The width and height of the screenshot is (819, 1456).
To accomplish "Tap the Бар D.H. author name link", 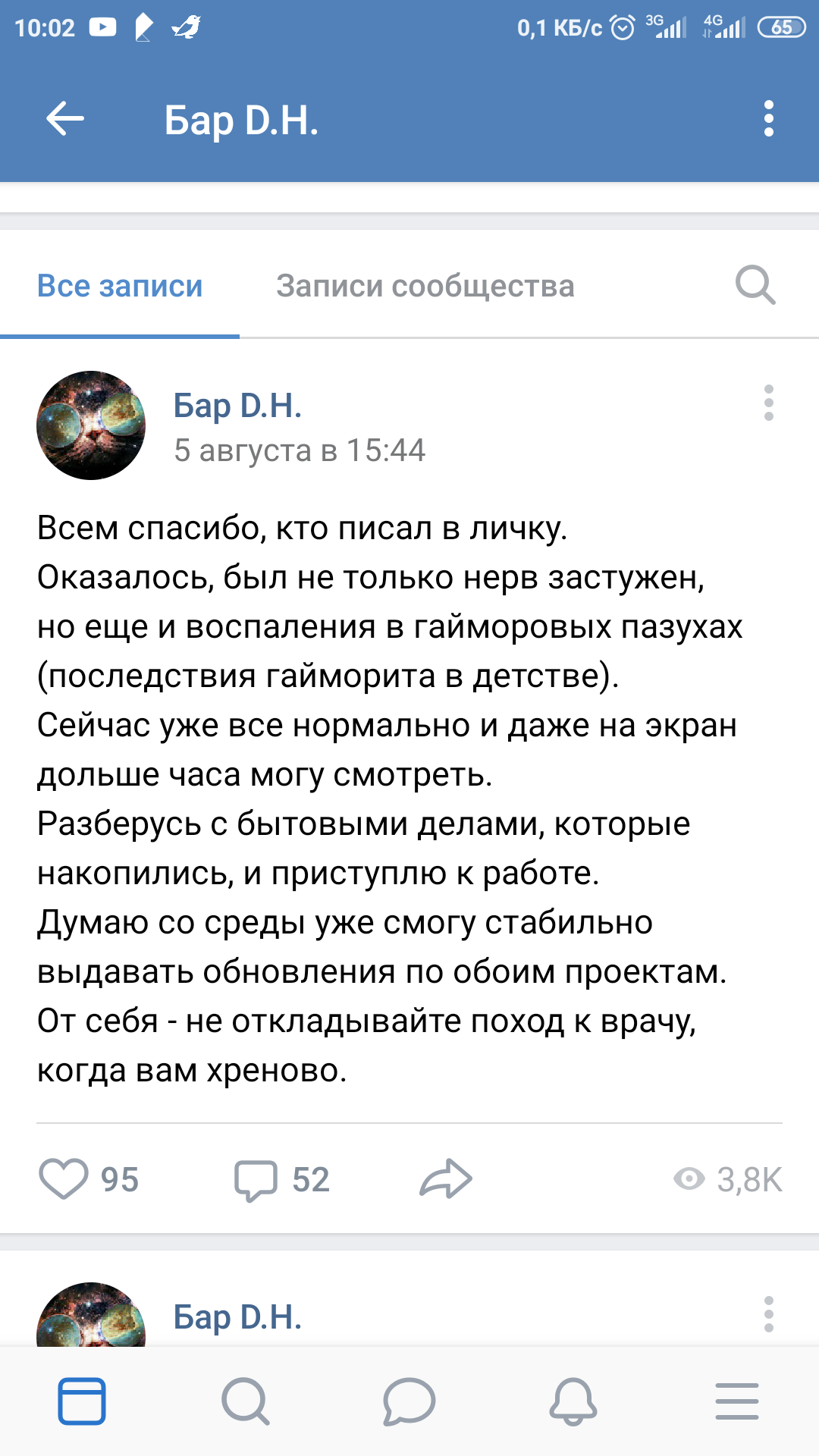I will click(x=237, y=406).
